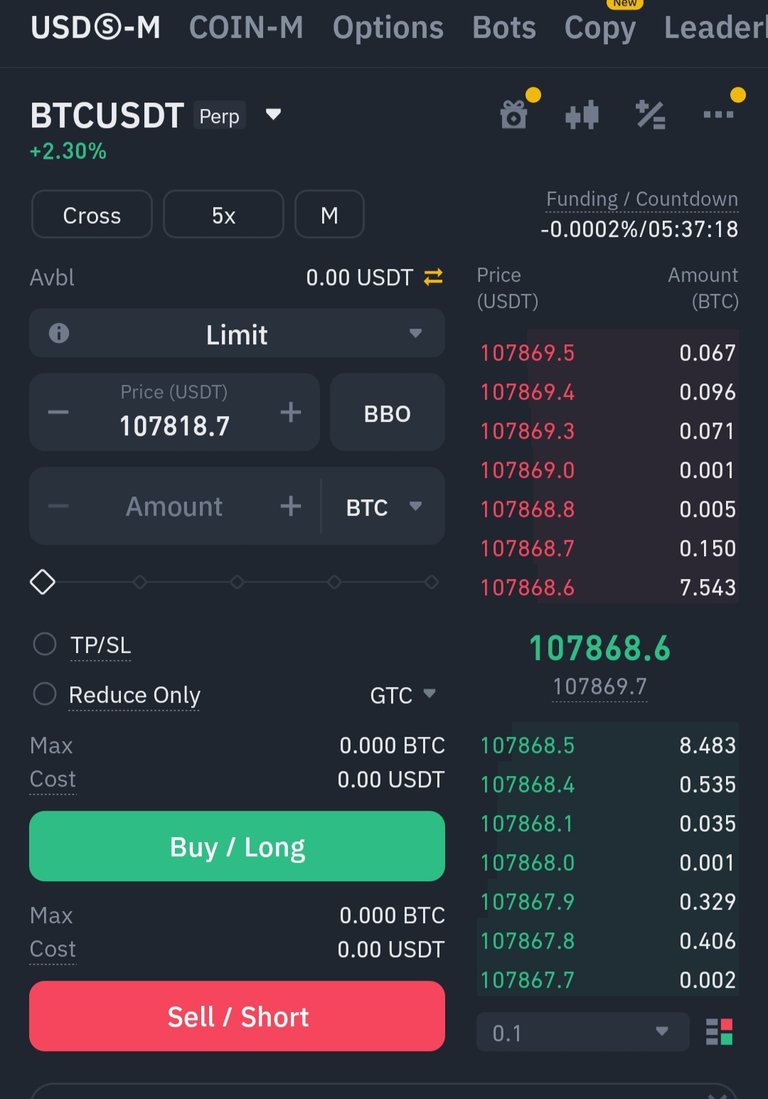Transfer funds via the Avbl arrows icon
This screenshot has height=1099, width=768.
coord(433,277)
